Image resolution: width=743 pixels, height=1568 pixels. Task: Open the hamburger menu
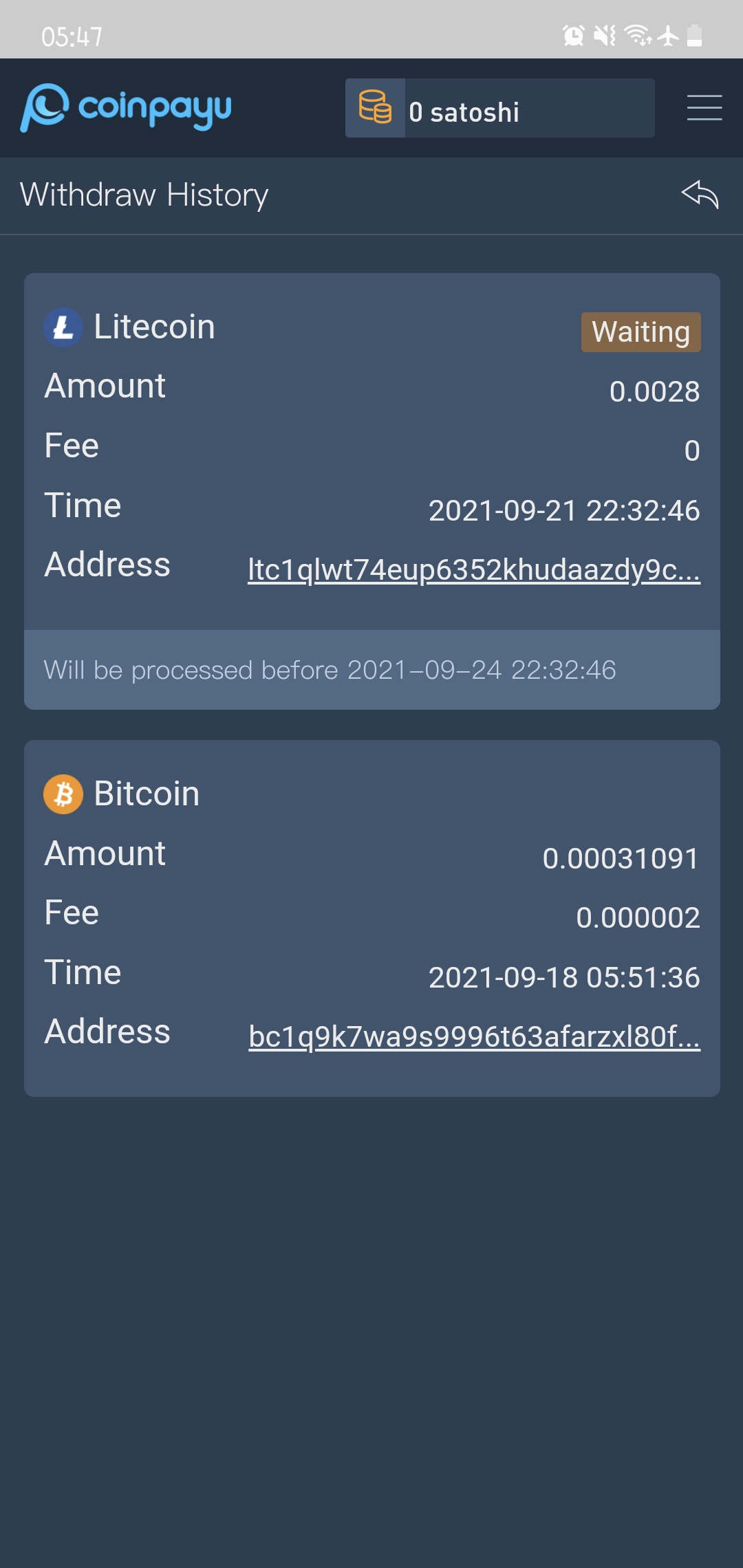[x=704, y=108]
